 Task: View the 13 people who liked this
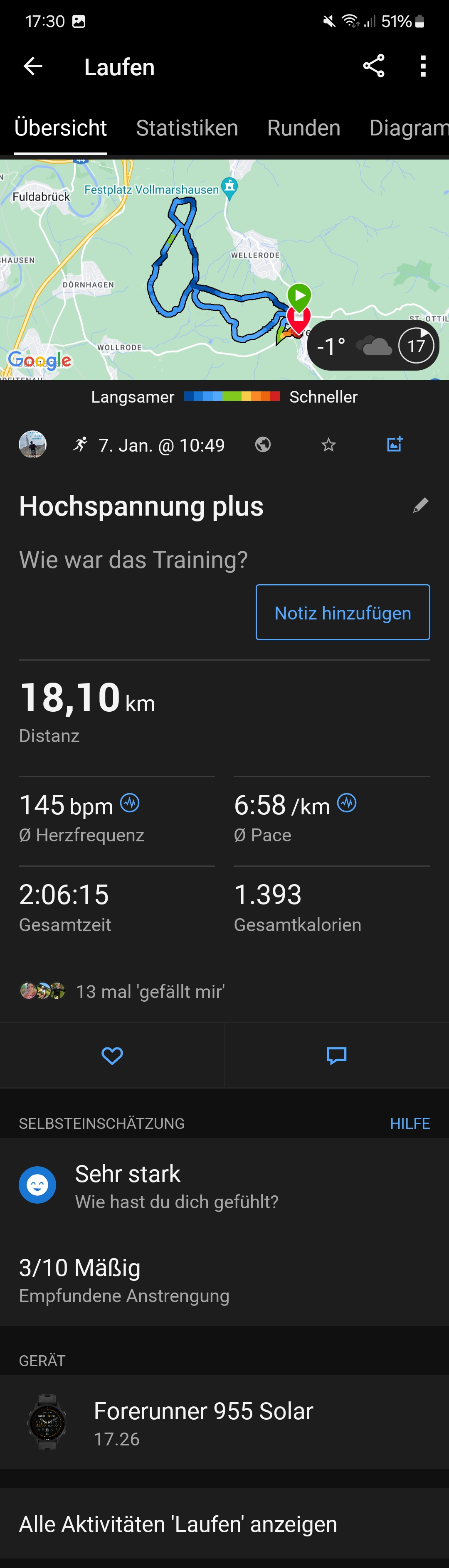(x=122, y=992)
